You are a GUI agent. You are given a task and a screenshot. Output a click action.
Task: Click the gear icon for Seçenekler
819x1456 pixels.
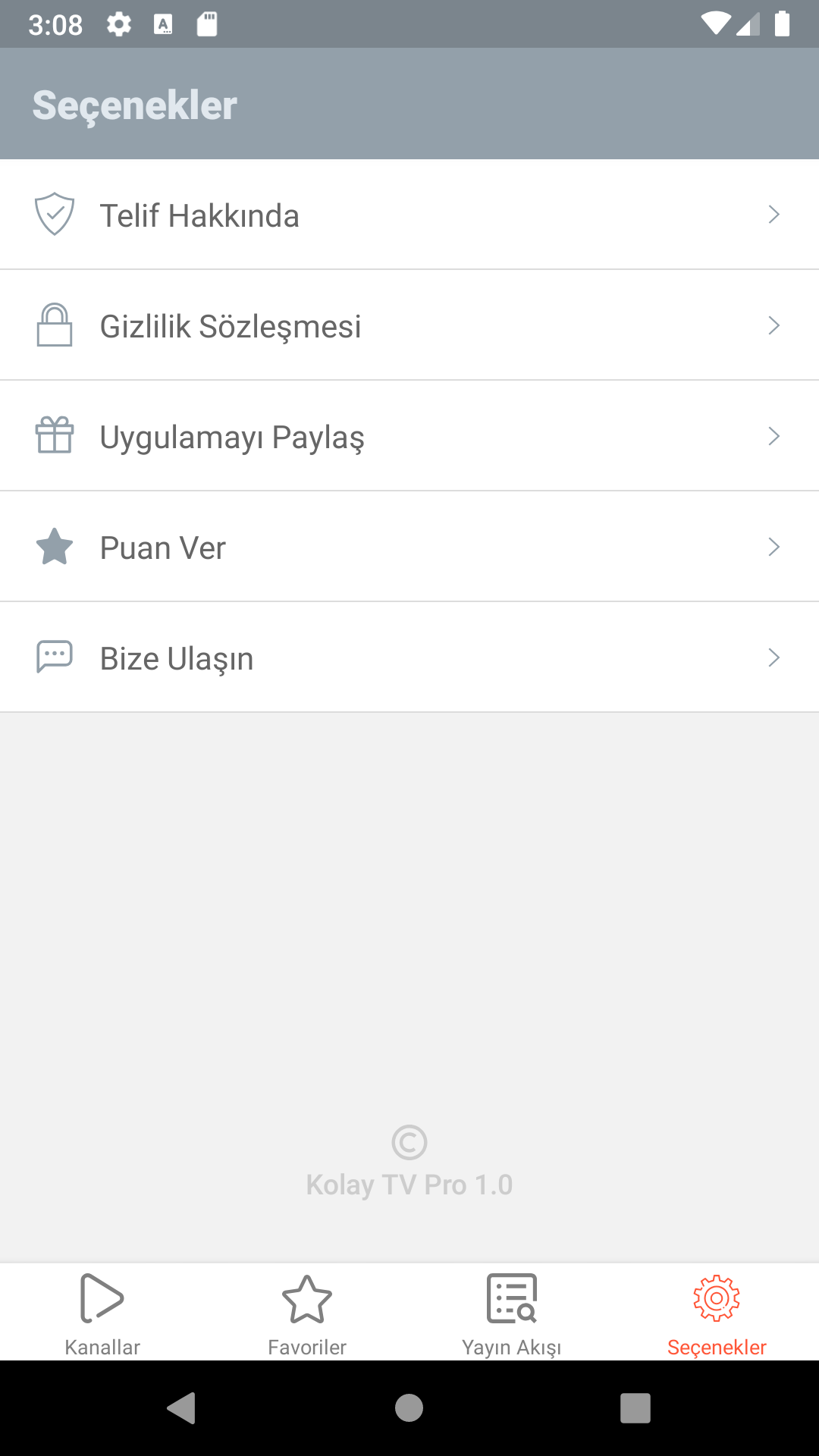point(717,1299)
